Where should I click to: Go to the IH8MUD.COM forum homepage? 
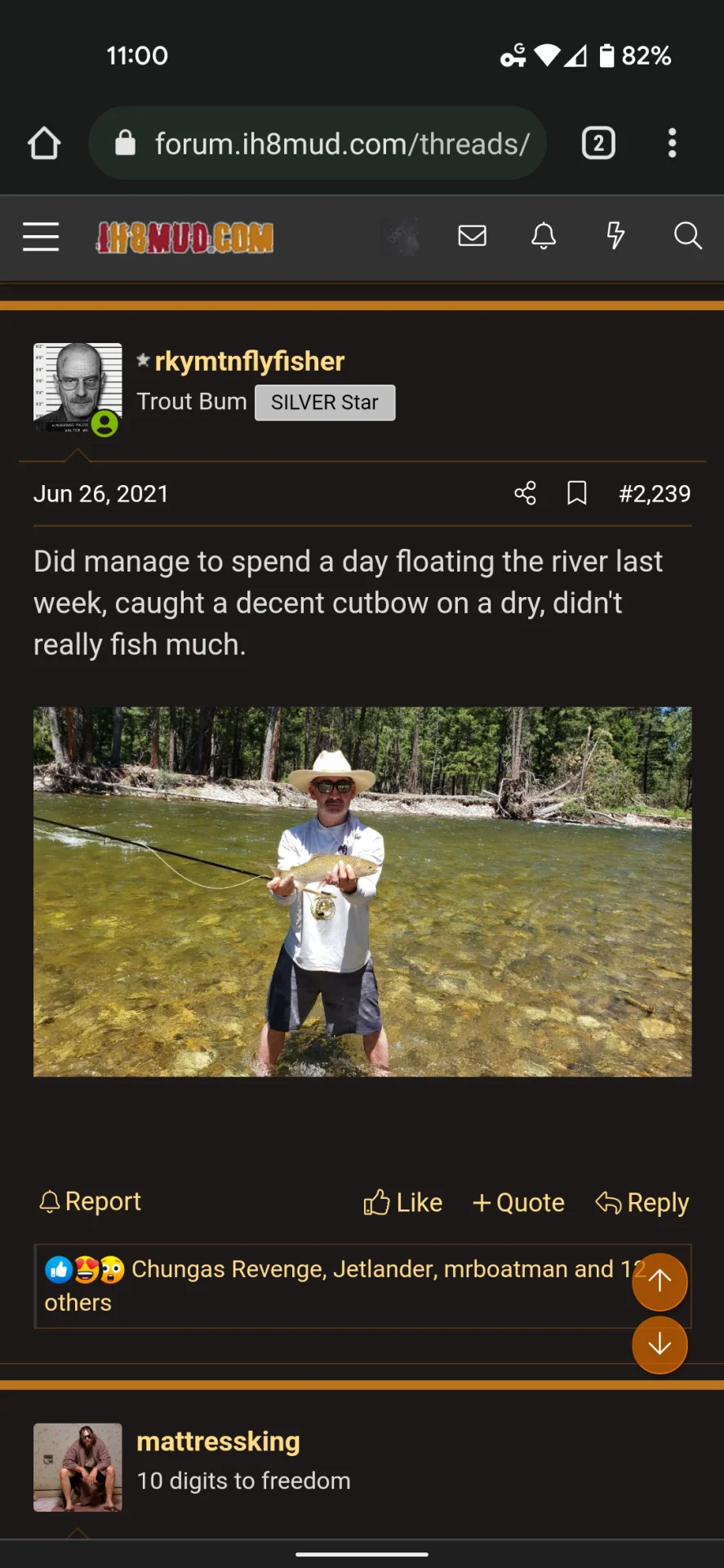click(x=185, y=238)
